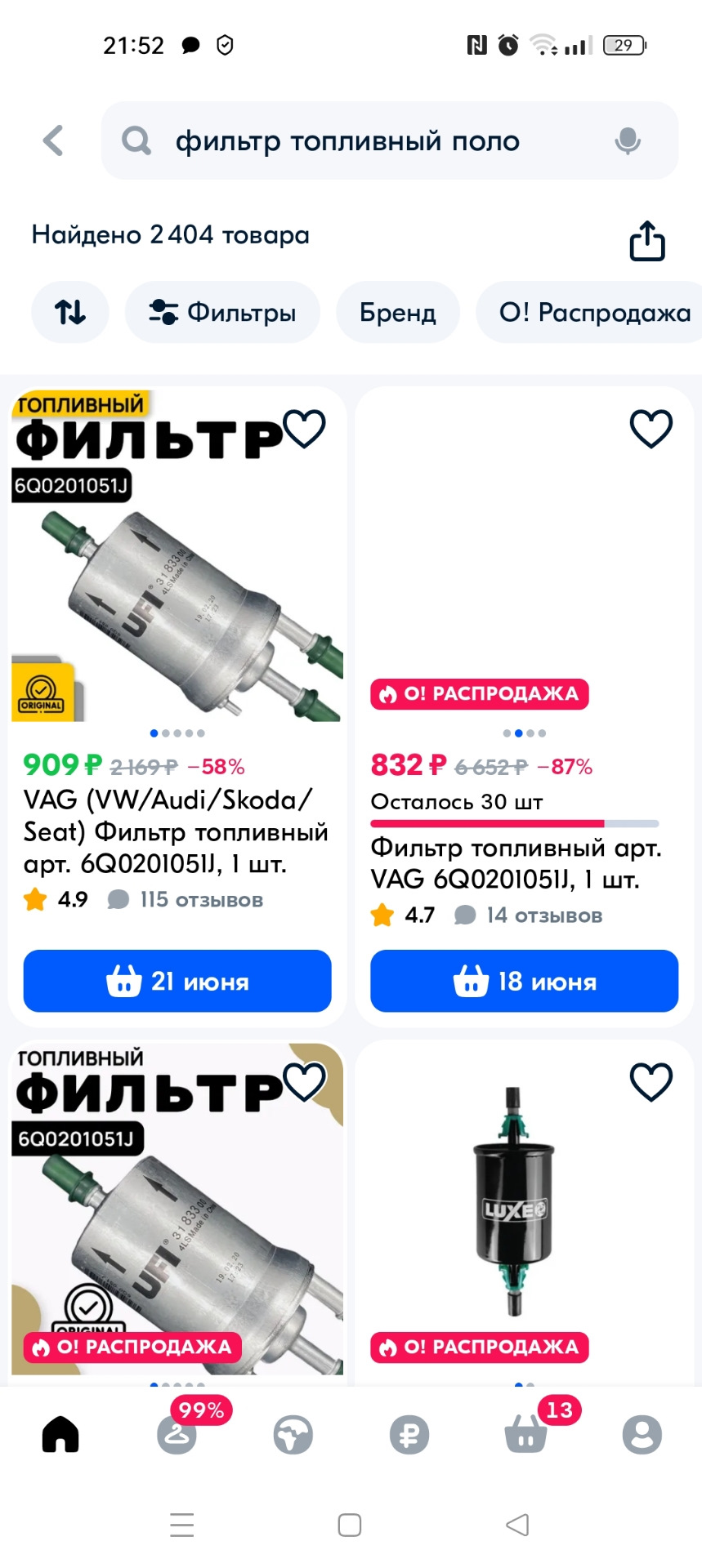Open the Фильтры panel
This screenshot has height=1568, width=702.
[x=222, y=312]
